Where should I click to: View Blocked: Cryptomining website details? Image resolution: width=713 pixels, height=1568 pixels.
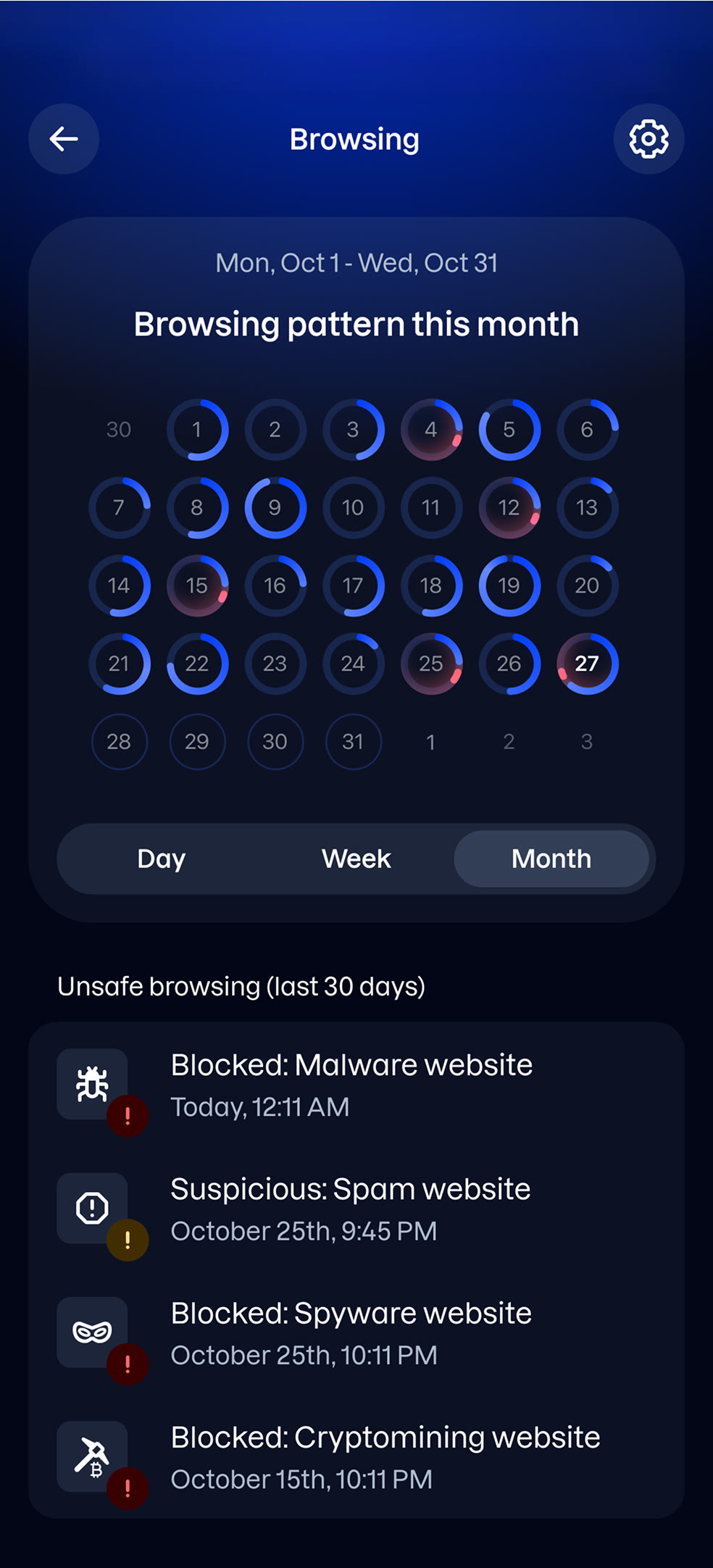pos(356,1458)
